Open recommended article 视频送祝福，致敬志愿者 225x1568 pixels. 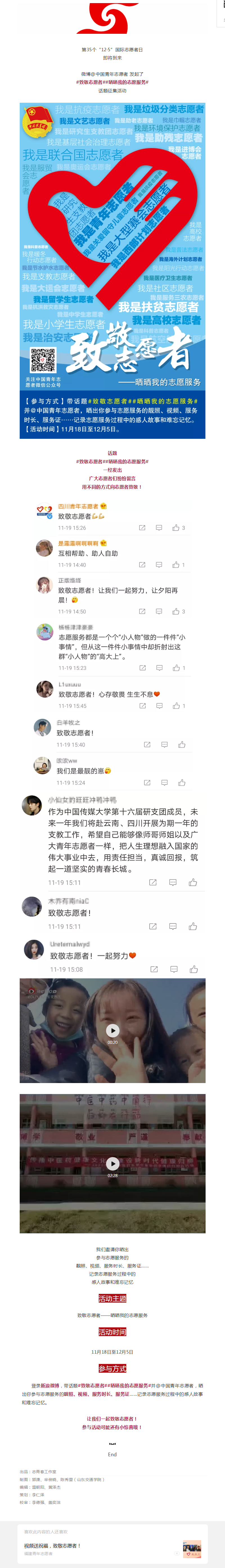pyautogui.click(x=52, y=1545)
